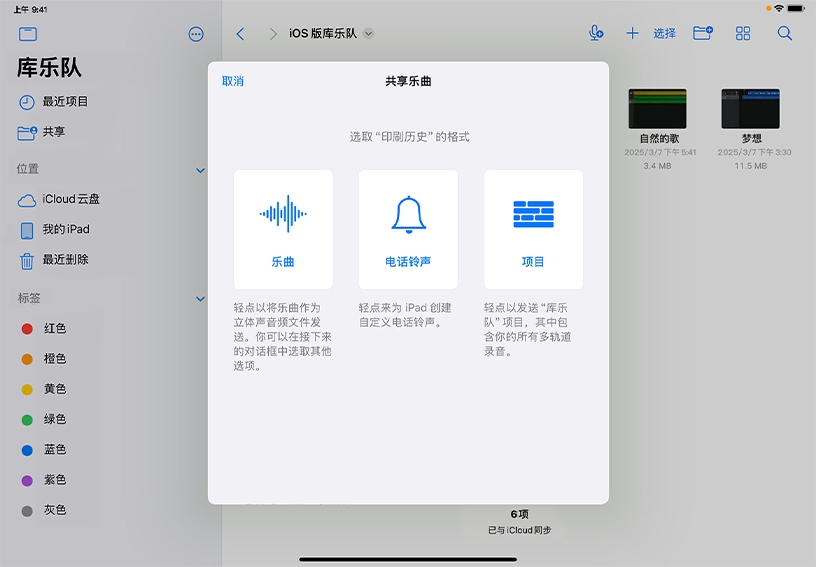Open the 梦想 song project
The height and width of the screenshot is (567, 816).
tap(750, 109)
